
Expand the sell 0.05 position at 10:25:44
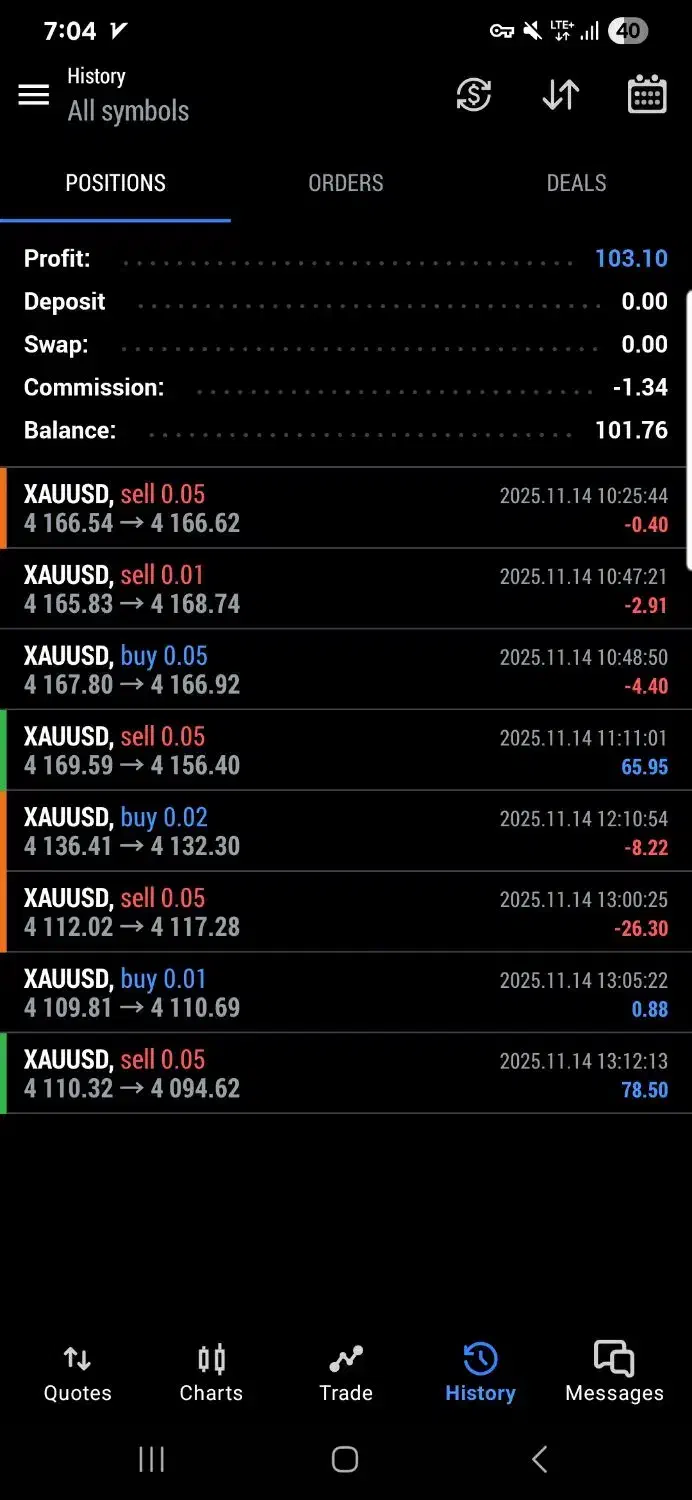[346, 508]
